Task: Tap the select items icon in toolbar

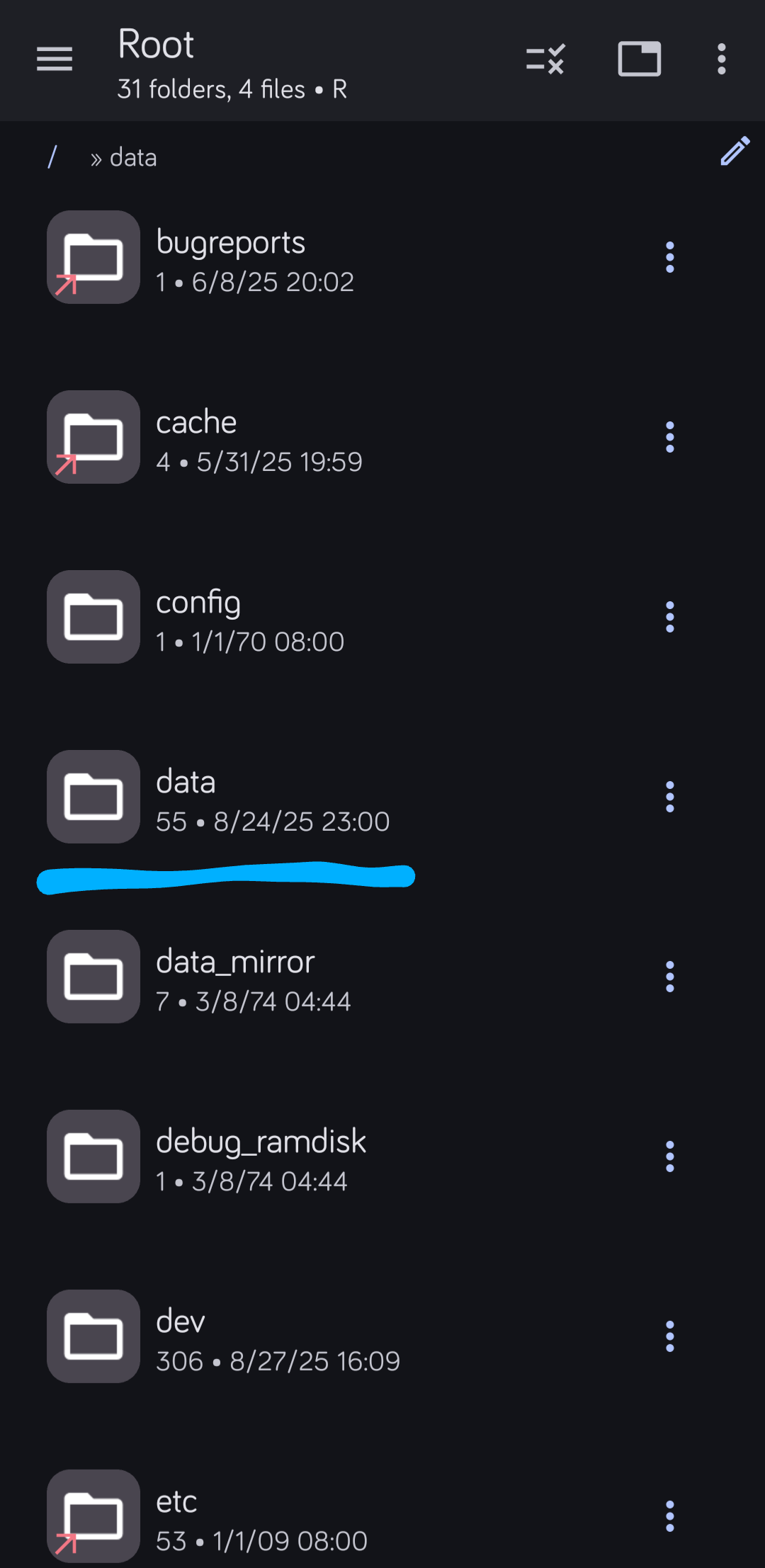Action: (x=545, y=59)
